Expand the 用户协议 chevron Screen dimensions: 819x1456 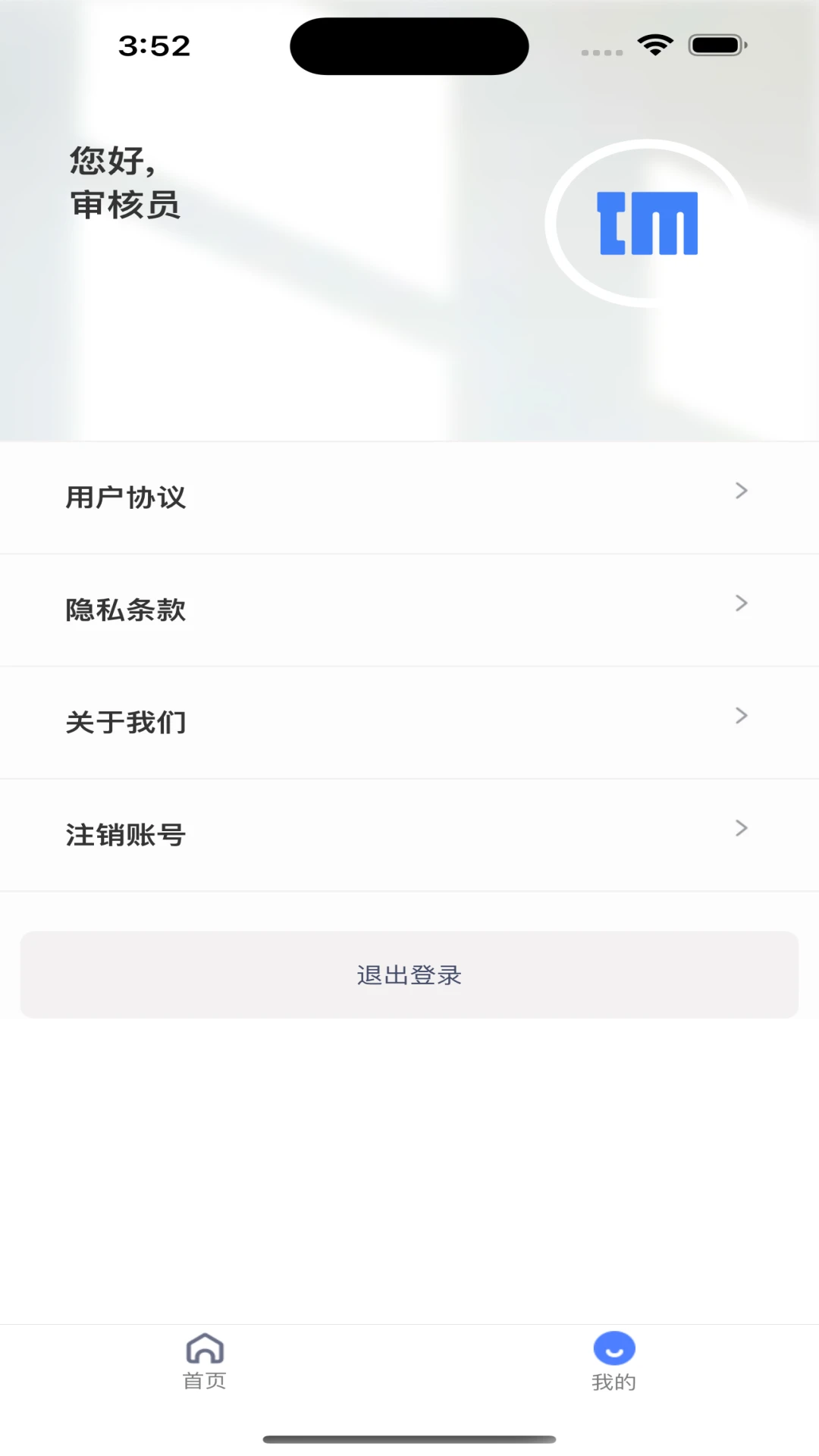pyautogui.click(x=741, y=491)
